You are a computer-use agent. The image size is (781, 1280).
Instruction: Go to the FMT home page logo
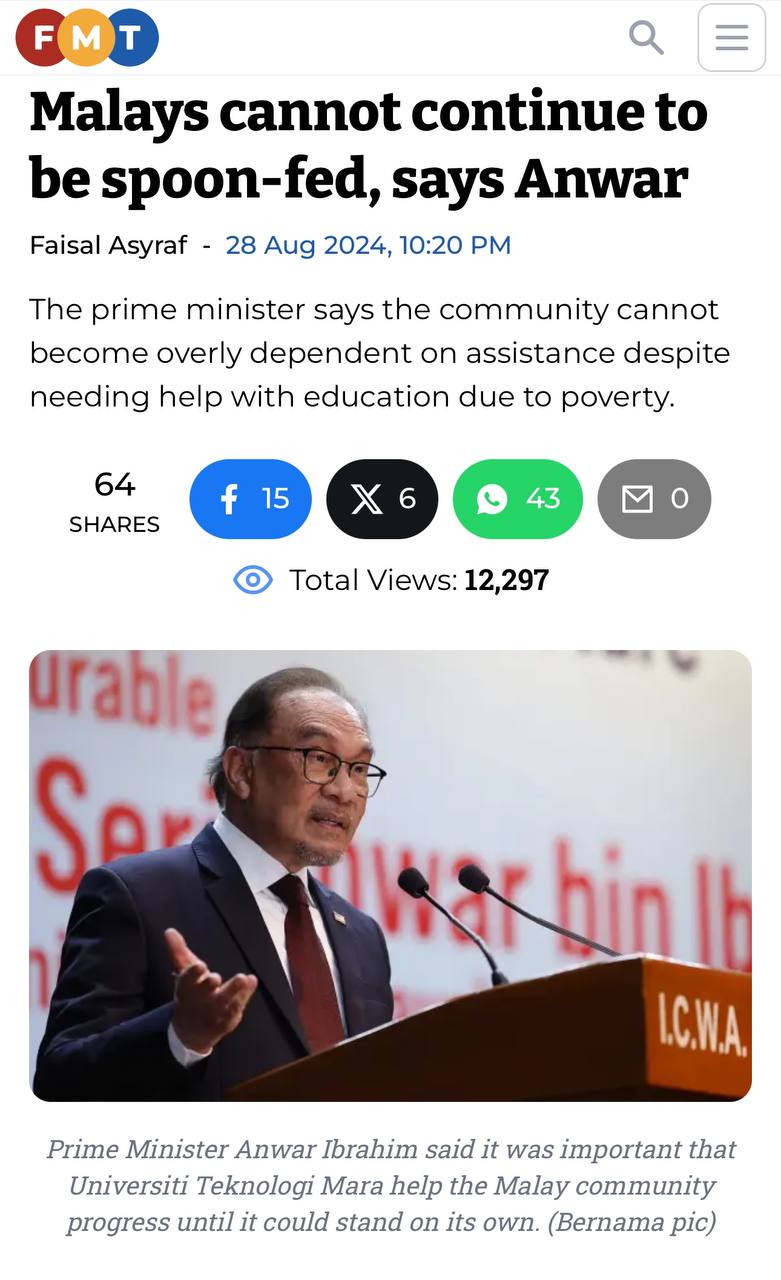[x=87, y=38]
